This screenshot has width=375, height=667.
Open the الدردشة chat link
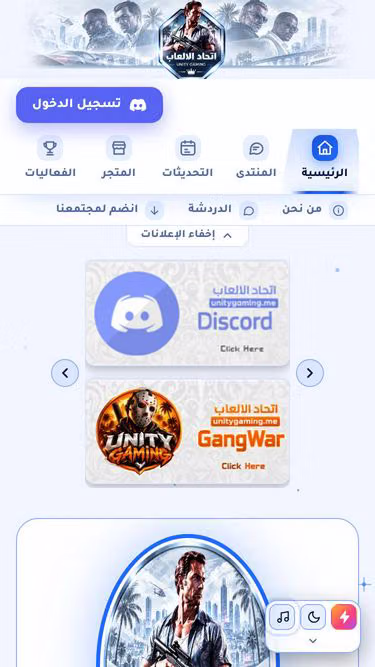point(223,210)
